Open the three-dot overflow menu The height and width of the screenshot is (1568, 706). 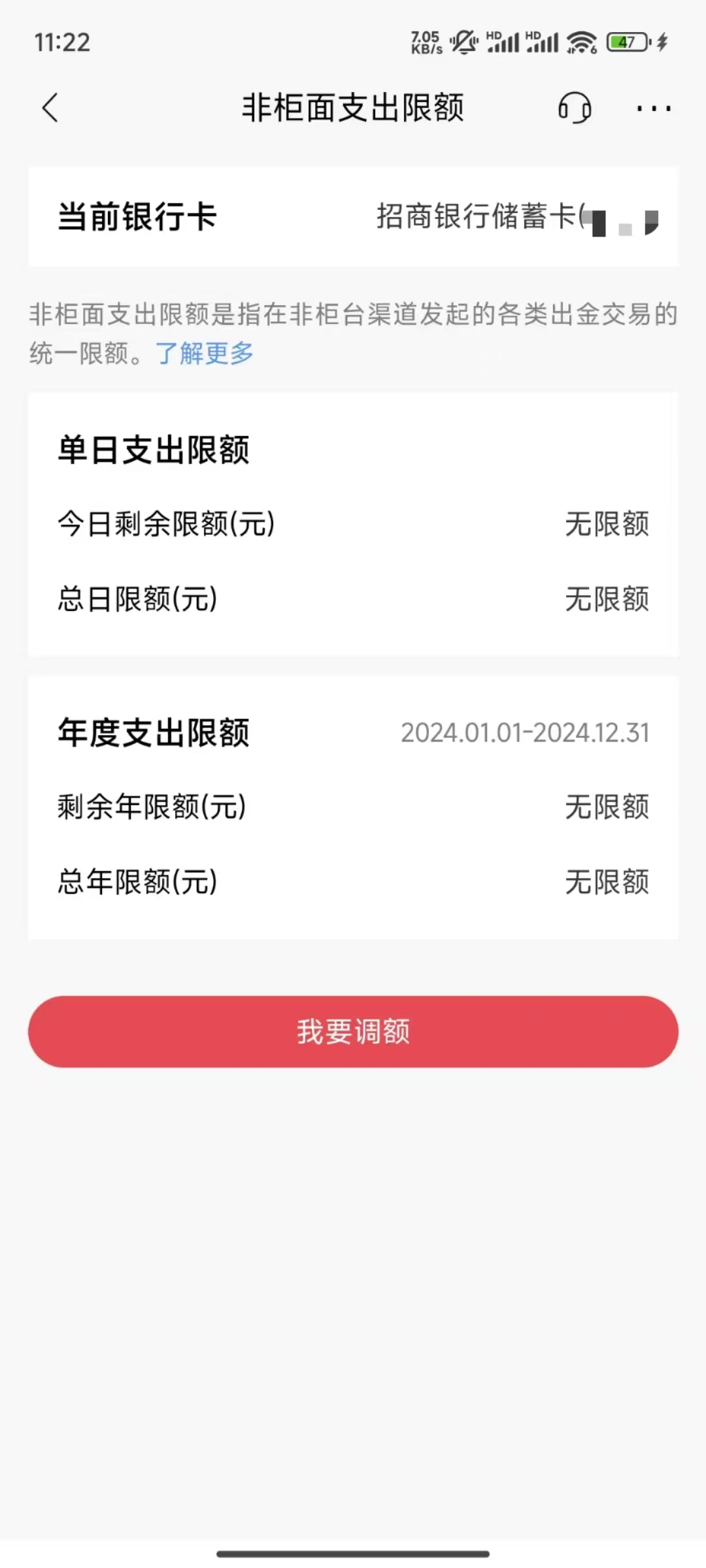[654, 108]
